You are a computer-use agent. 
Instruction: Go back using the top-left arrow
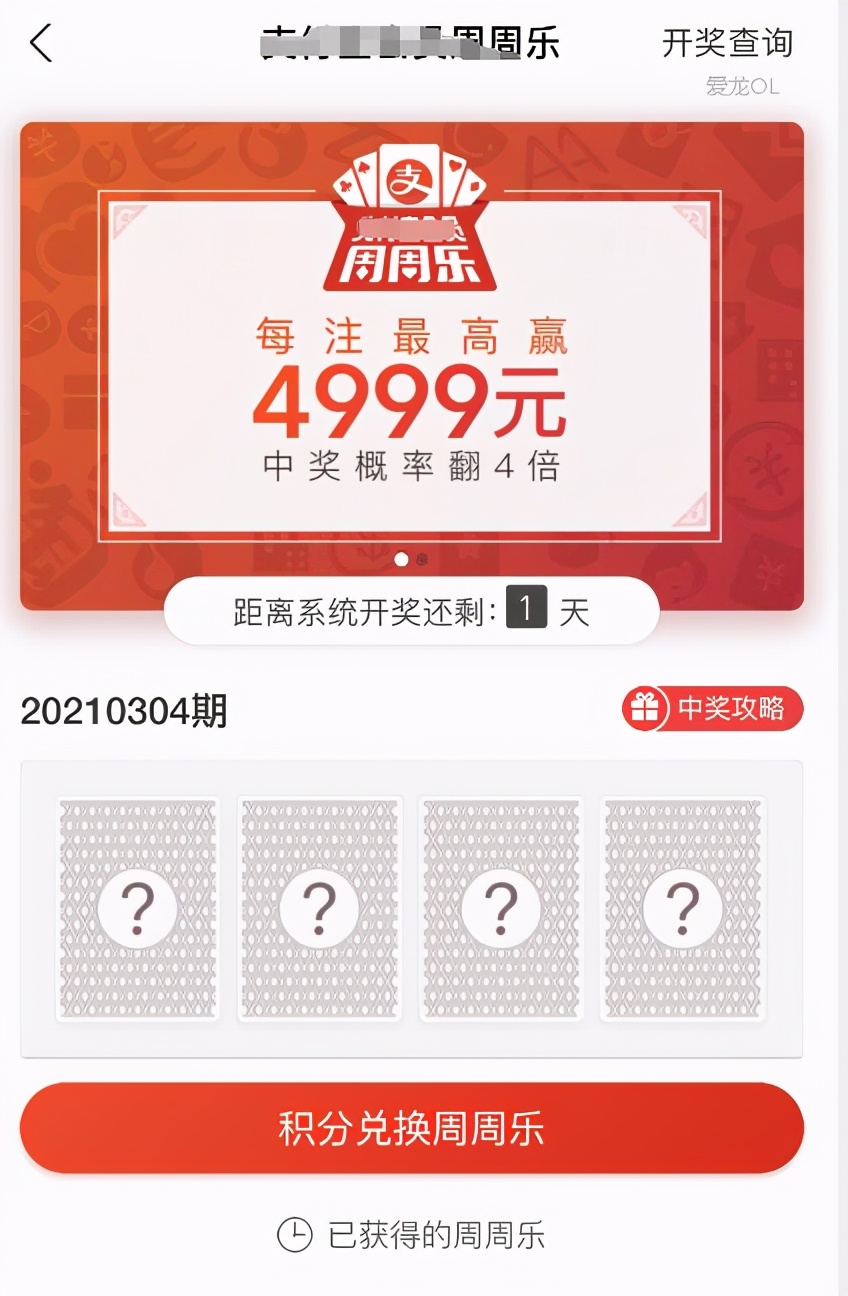click(x=41, y=43)
